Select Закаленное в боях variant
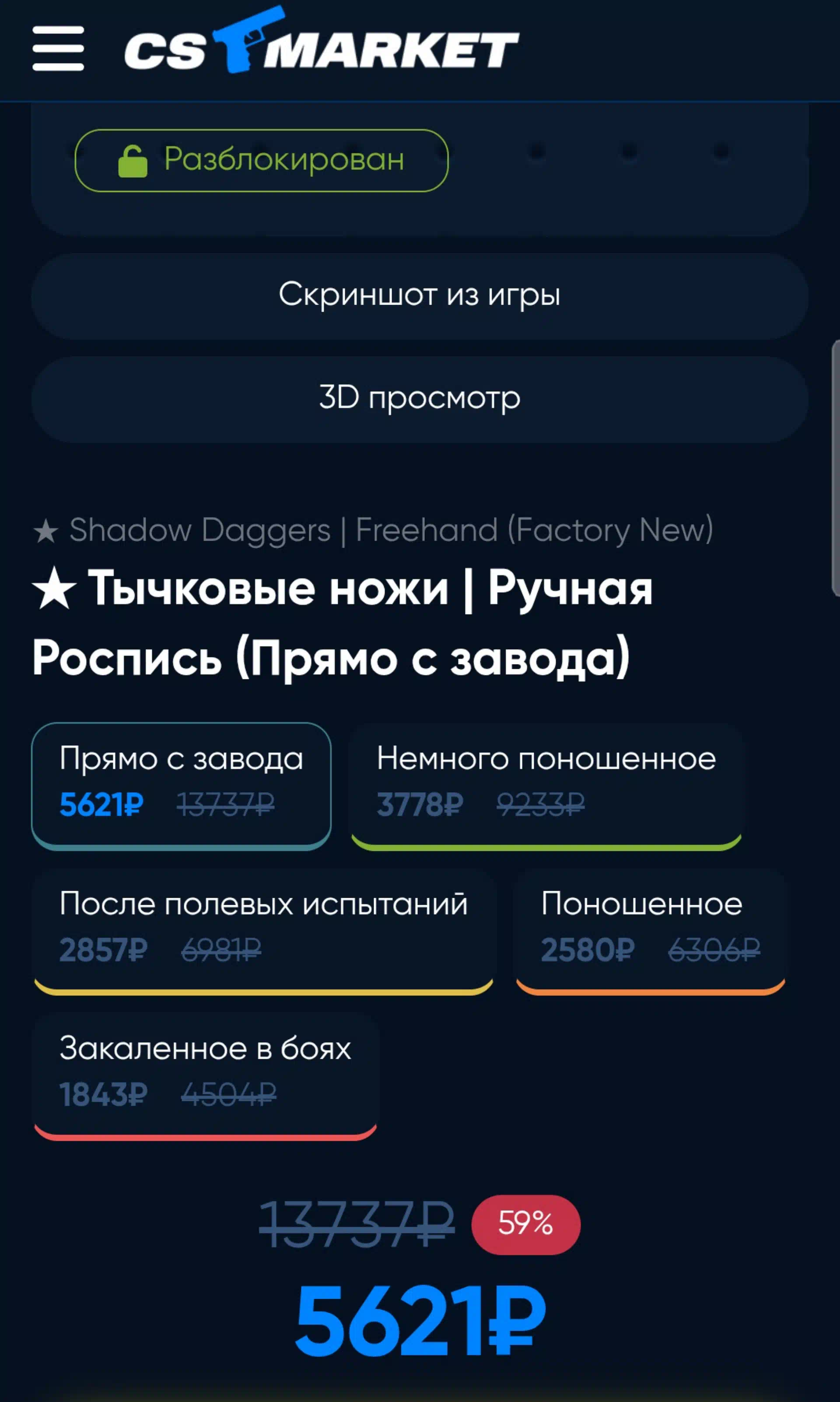The image size is (840, 1402). tap(206, 1076)
